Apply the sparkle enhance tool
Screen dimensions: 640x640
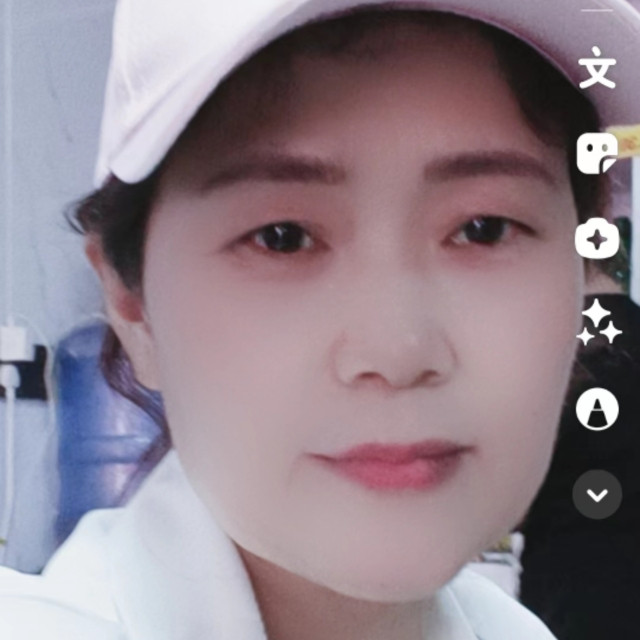tap(599, 322)
